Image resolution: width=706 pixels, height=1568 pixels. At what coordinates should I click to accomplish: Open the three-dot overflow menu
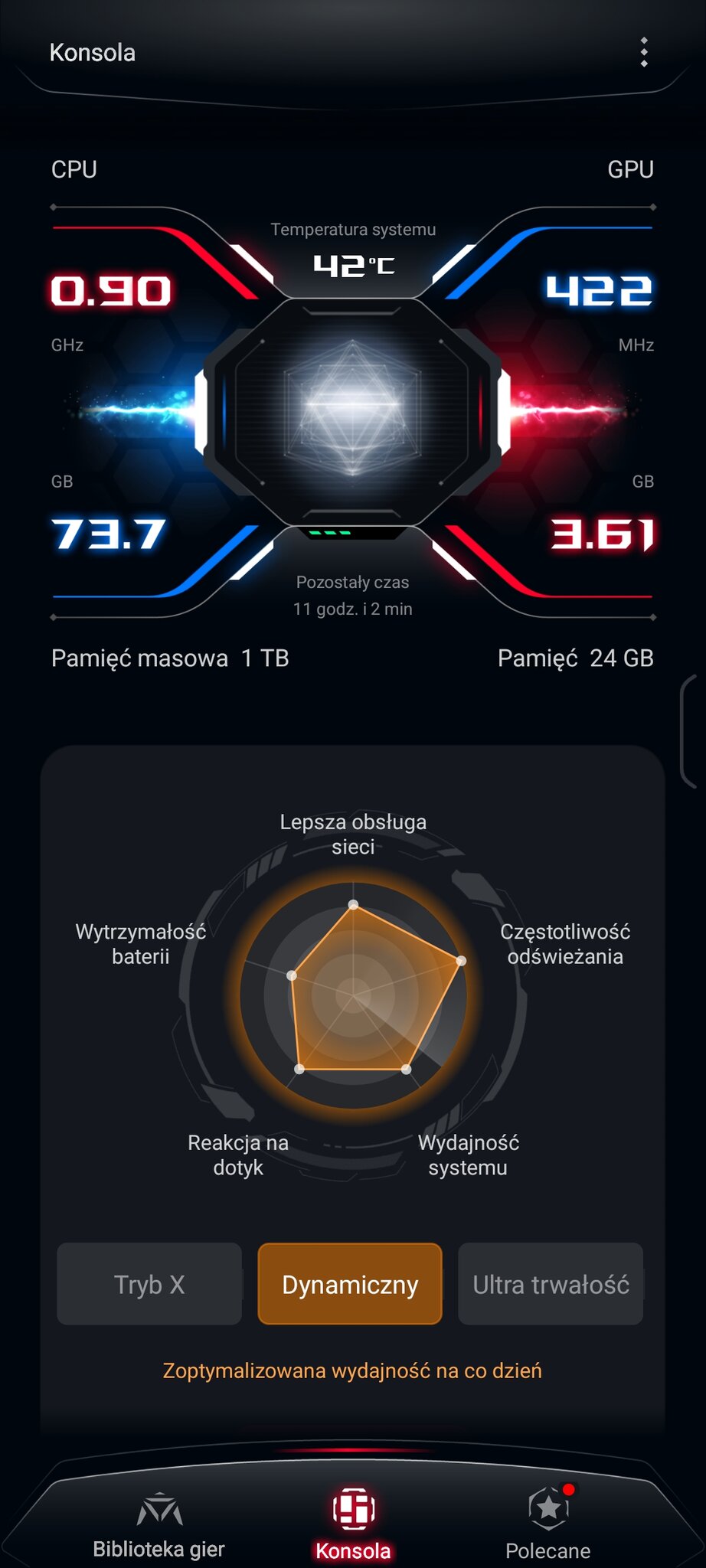pos(644,52)
